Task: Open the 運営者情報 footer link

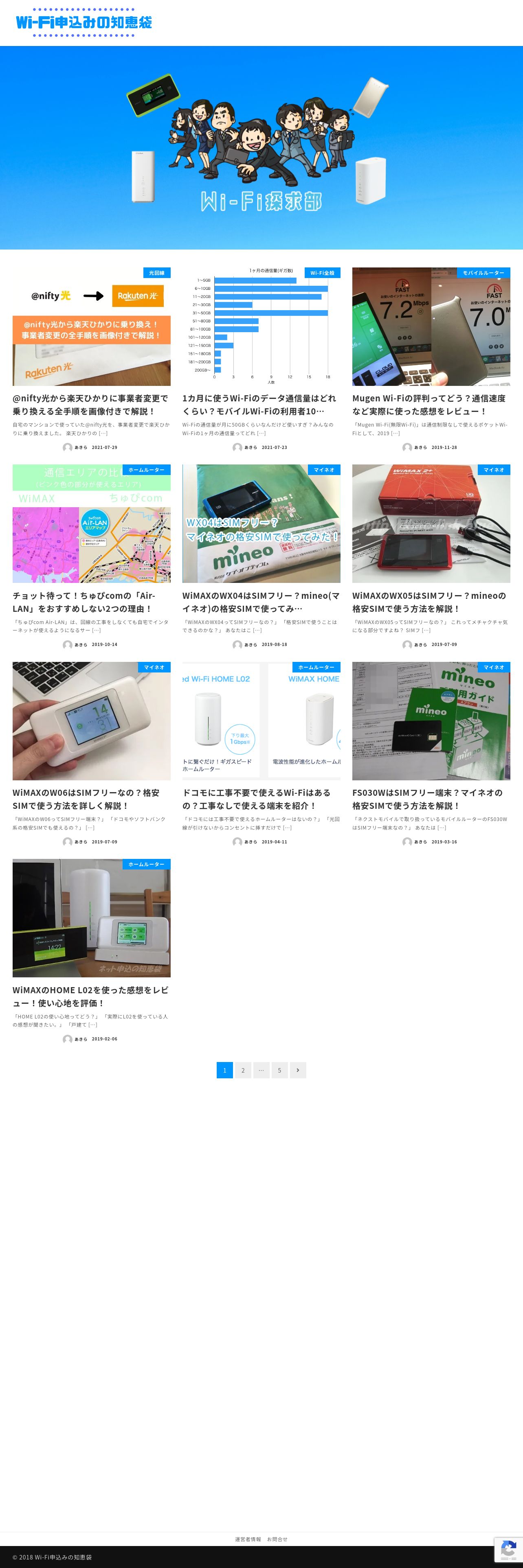Action: [x=248, y=1539]
